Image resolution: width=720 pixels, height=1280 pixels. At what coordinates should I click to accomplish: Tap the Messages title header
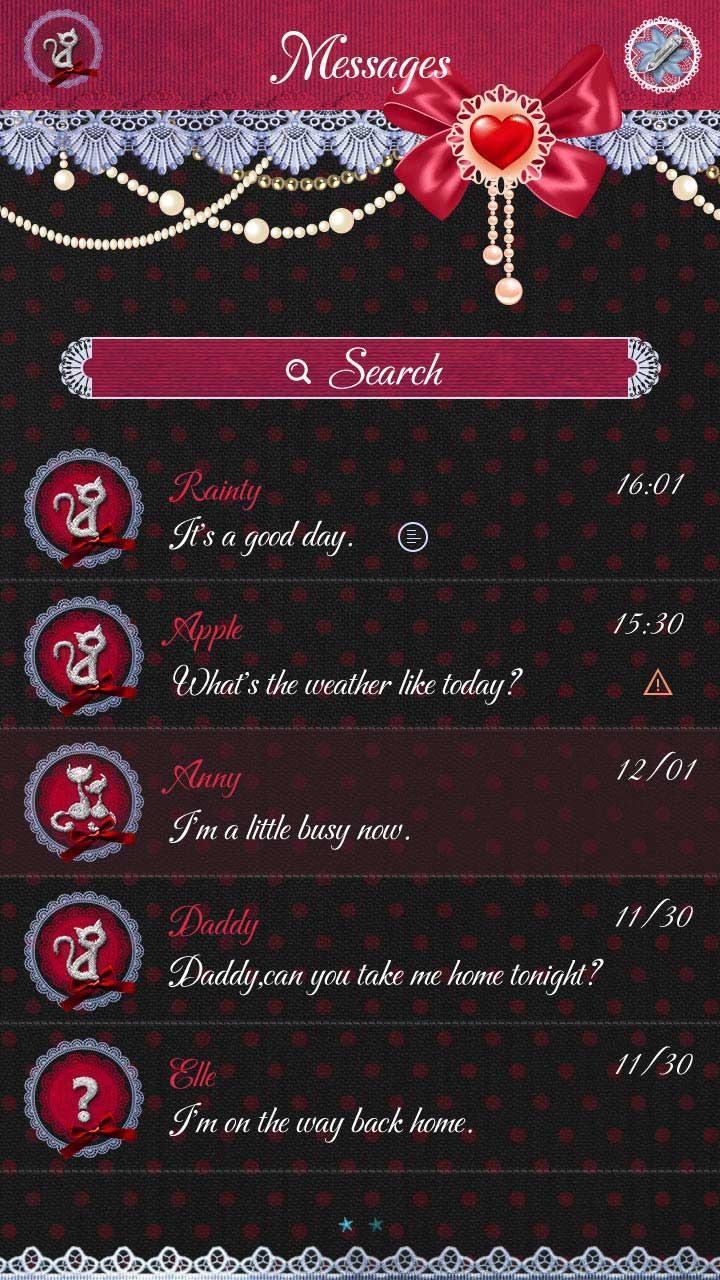(x=368, y=62)
